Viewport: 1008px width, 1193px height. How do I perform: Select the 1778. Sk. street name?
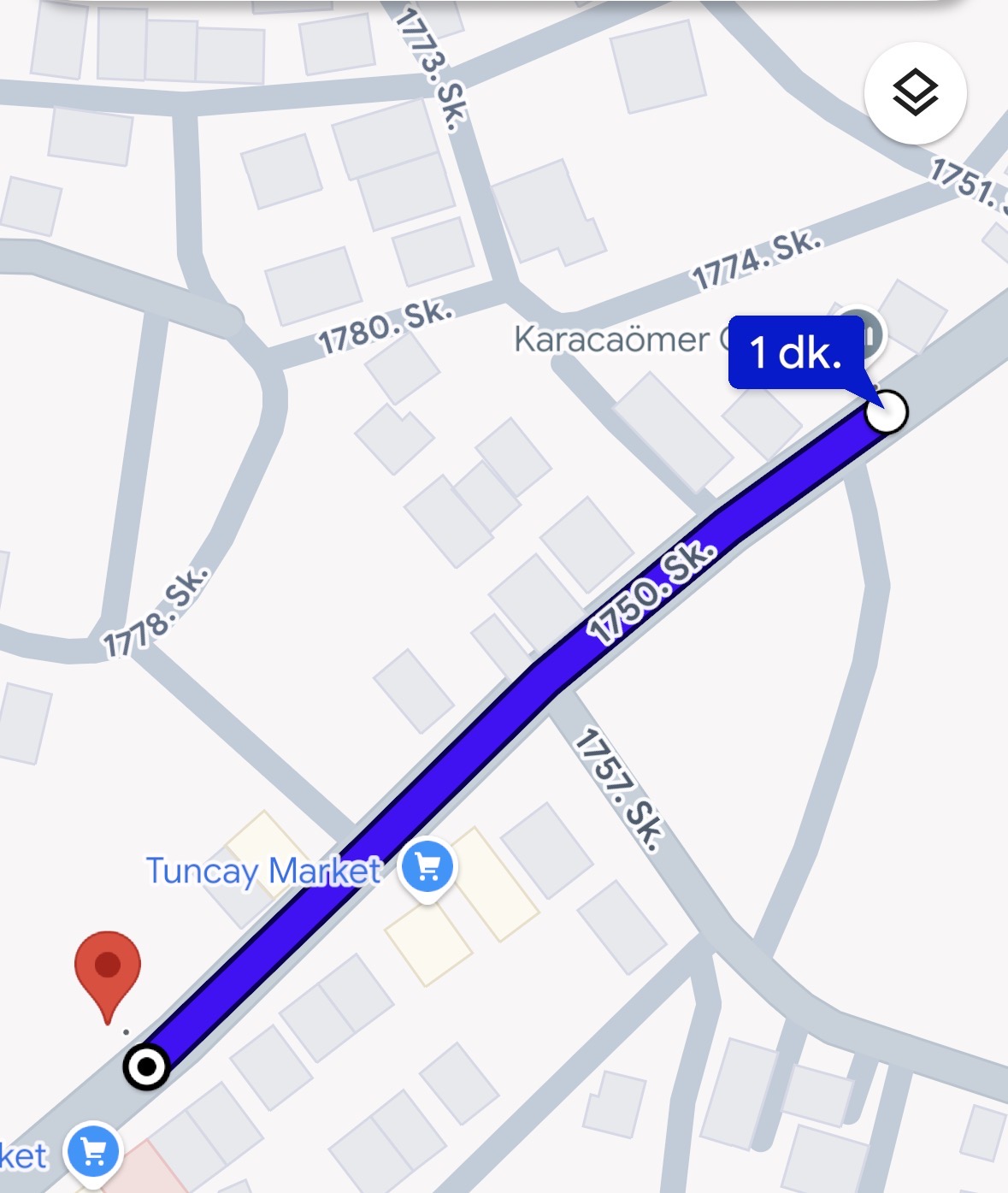tap(154, 611)
